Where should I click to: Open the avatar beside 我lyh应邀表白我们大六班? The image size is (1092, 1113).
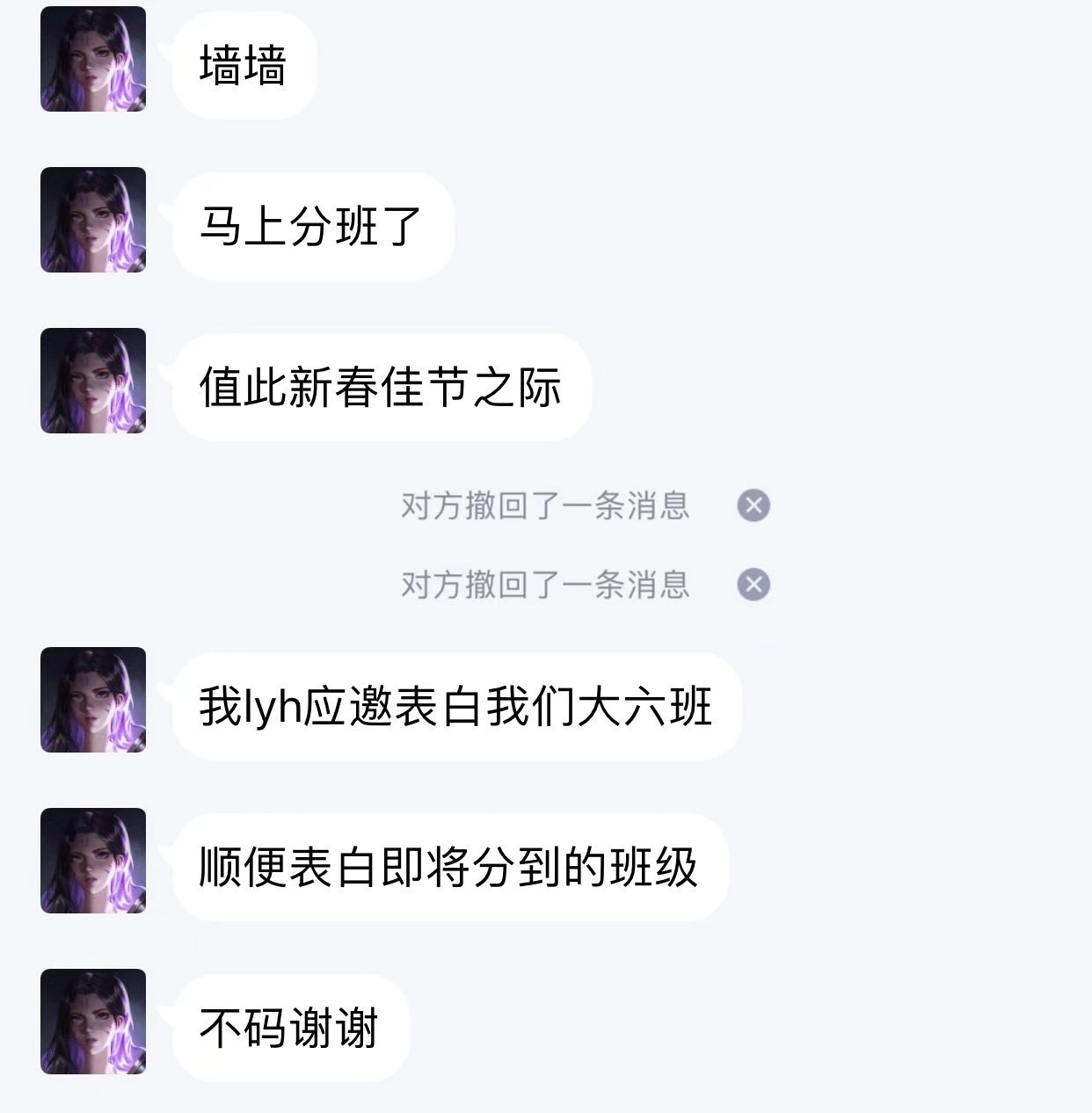coord(93,700)
